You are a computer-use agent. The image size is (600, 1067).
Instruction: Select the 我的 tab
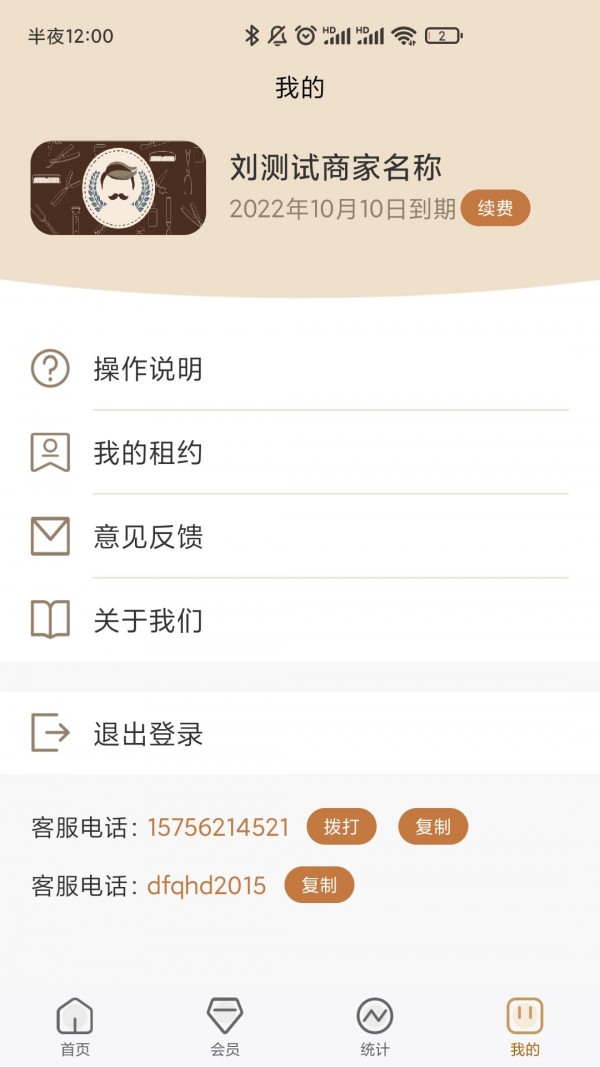[x=524, y=1027]
